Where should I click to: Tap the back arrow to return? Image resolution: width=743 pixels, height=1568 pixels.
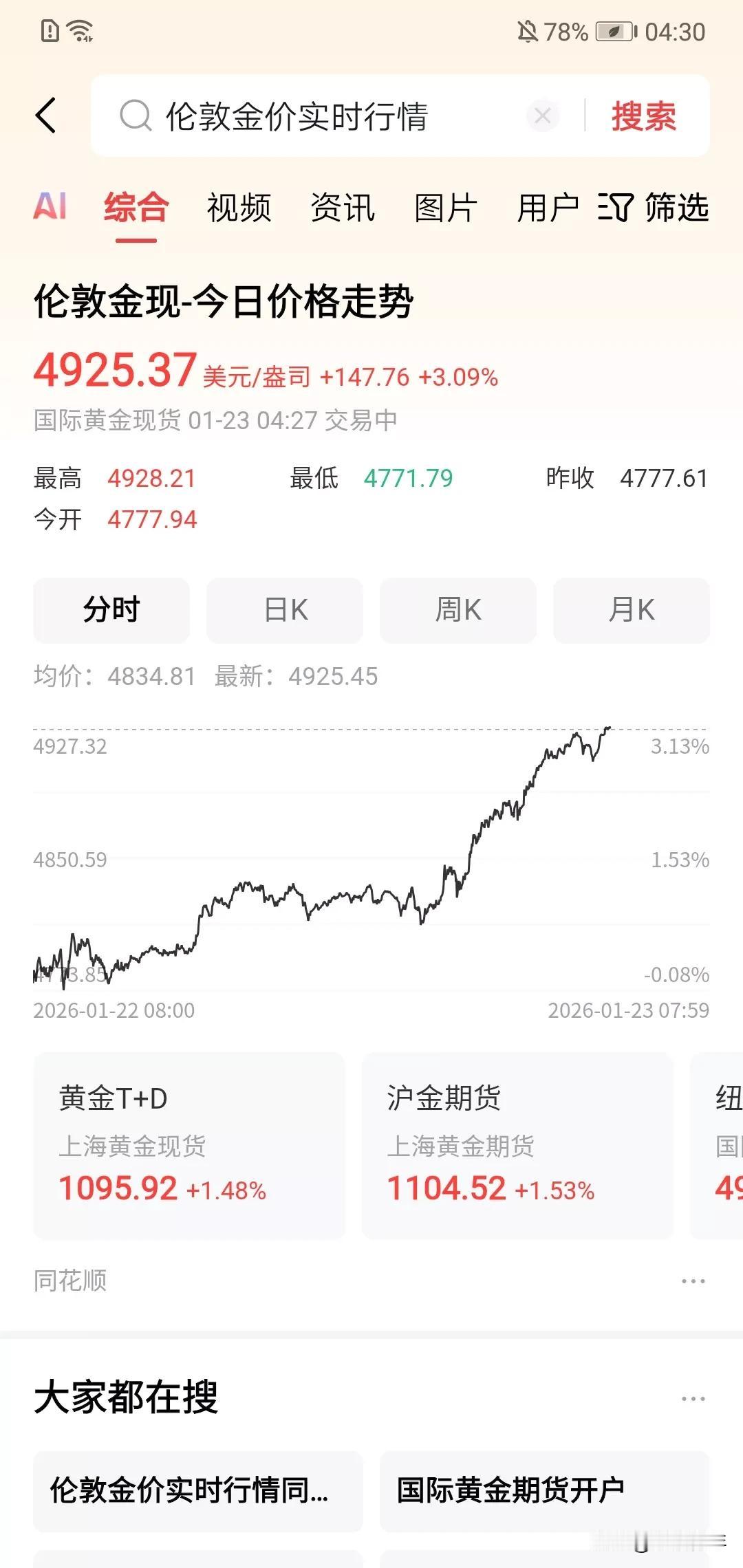[47, 116]
